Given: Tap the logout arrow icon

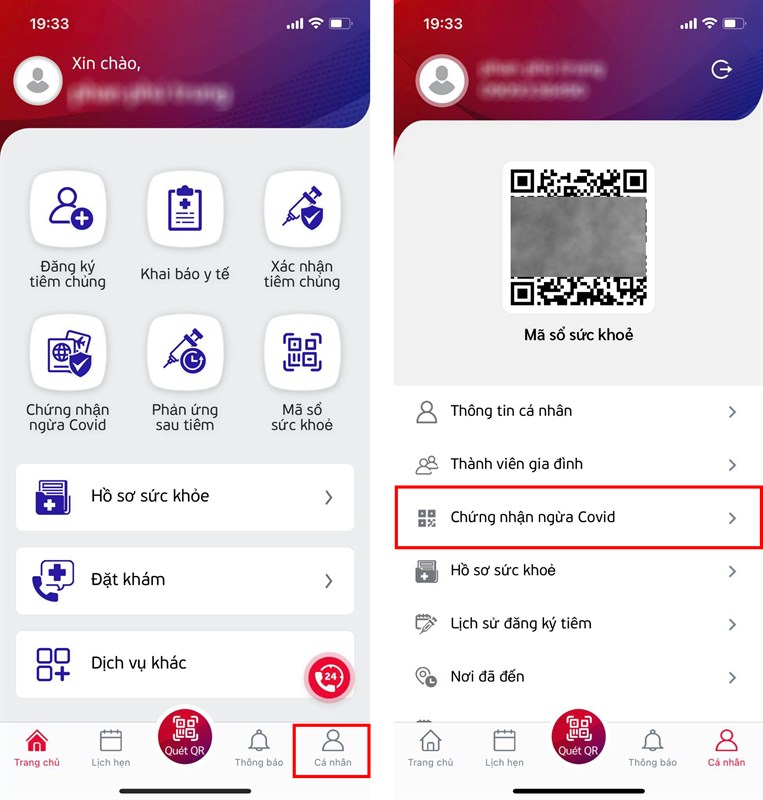Looking at the screenshot, I should (721, 69).
